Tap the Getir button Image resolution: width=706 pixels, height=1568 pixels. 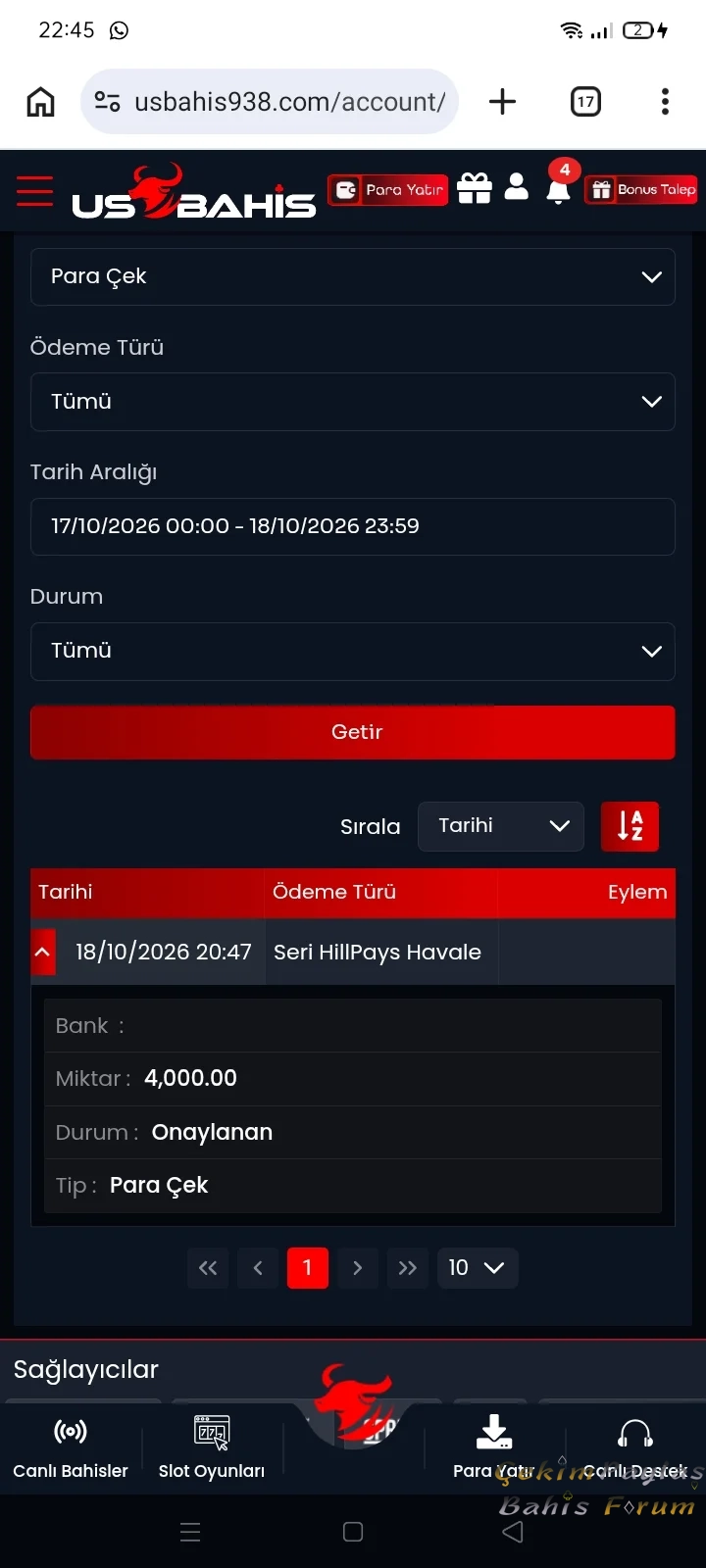pos(353,732)
